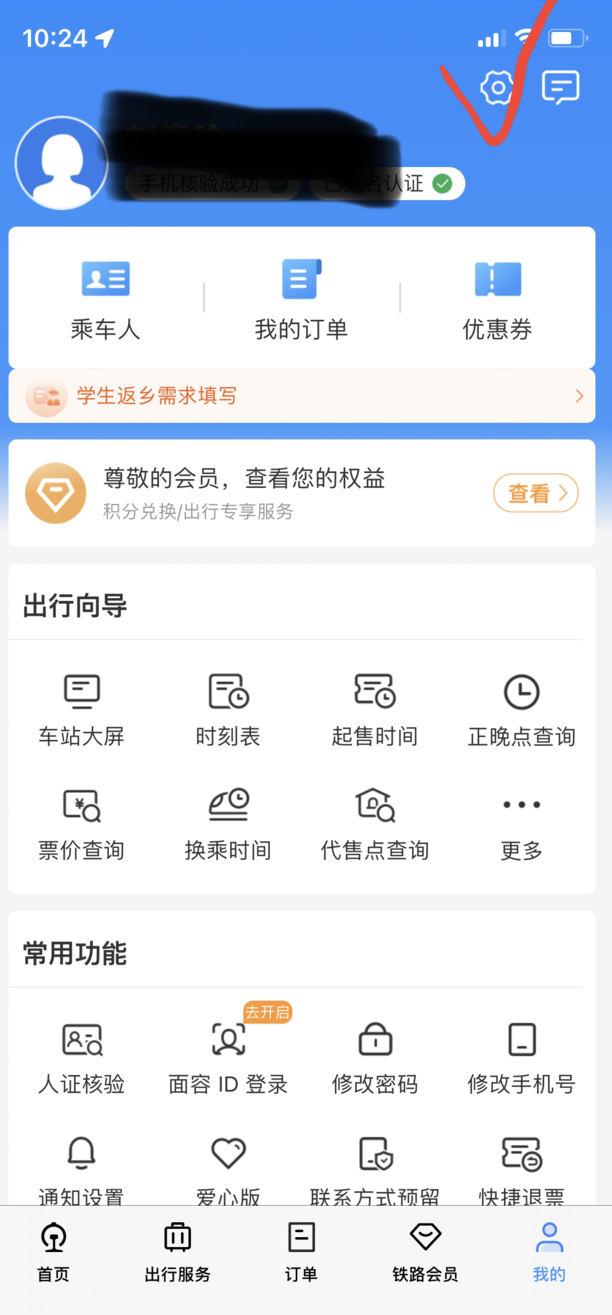Viewport: 612px width, 1315px height.
Task: Open 起售时间 sale time
Action: pyautogui.click(x=375, y=710)
